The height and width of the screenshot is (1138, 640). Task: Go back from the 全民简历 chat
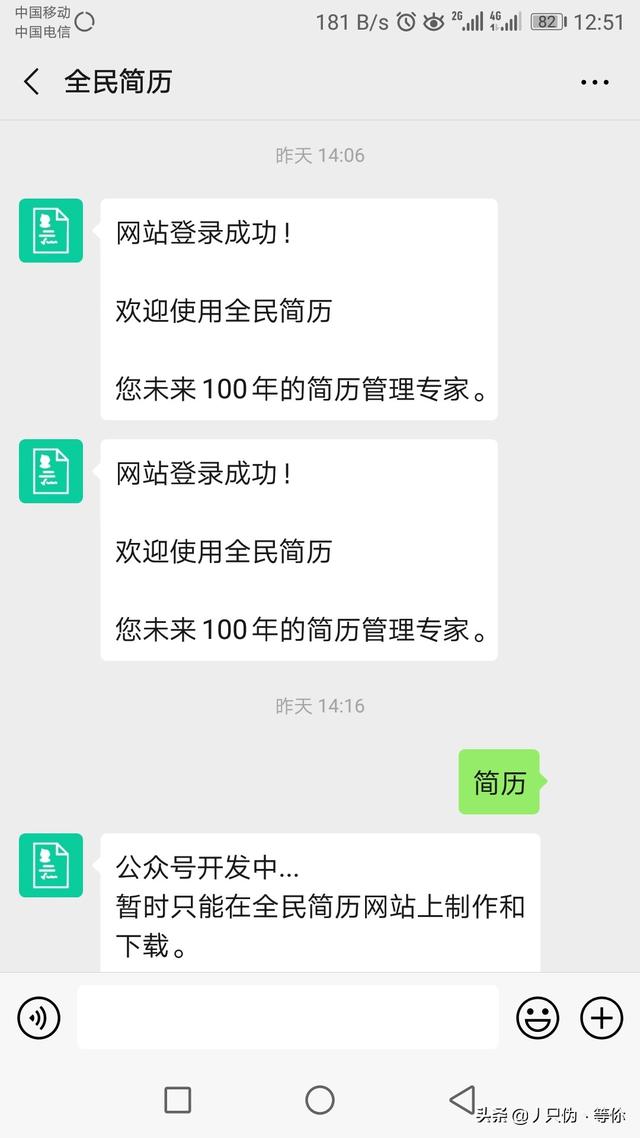click(x=32, y=82)
